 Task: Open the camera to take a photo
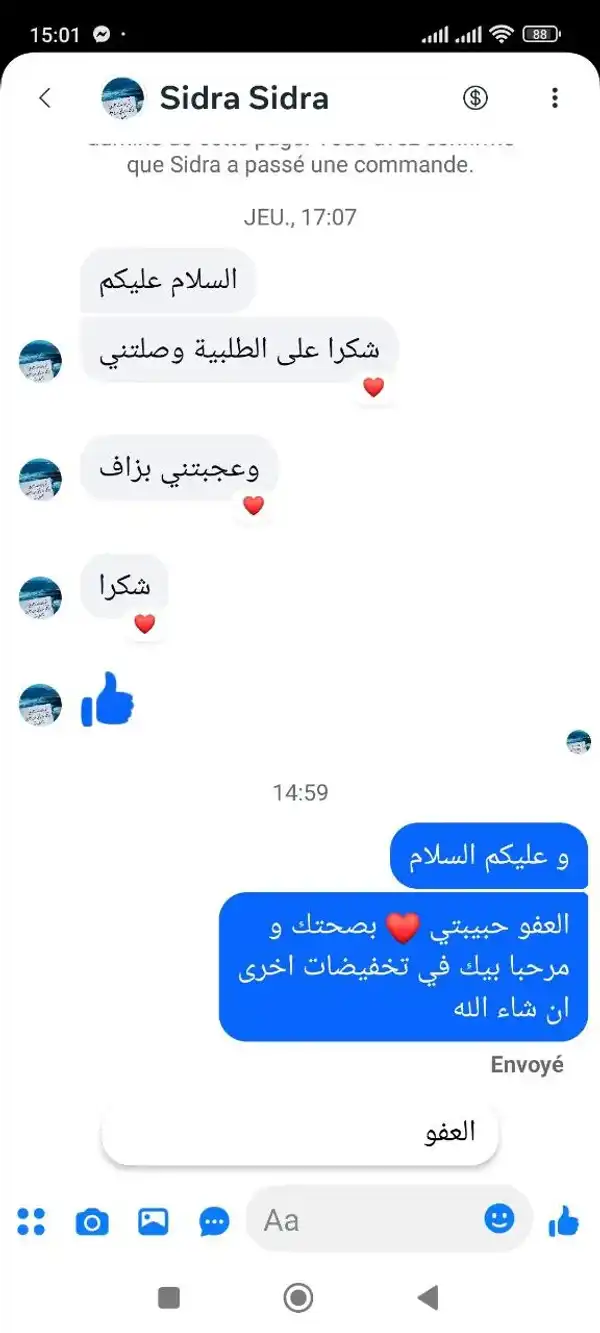coord(92,1220)
